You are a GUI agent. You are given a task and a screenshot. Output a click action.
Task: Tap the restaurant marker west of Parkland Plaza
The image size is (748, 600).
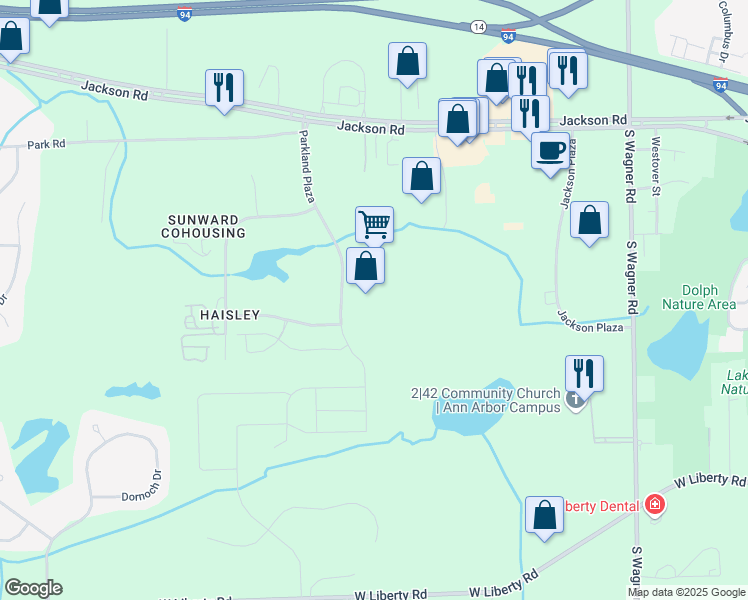tap(224, 87)
